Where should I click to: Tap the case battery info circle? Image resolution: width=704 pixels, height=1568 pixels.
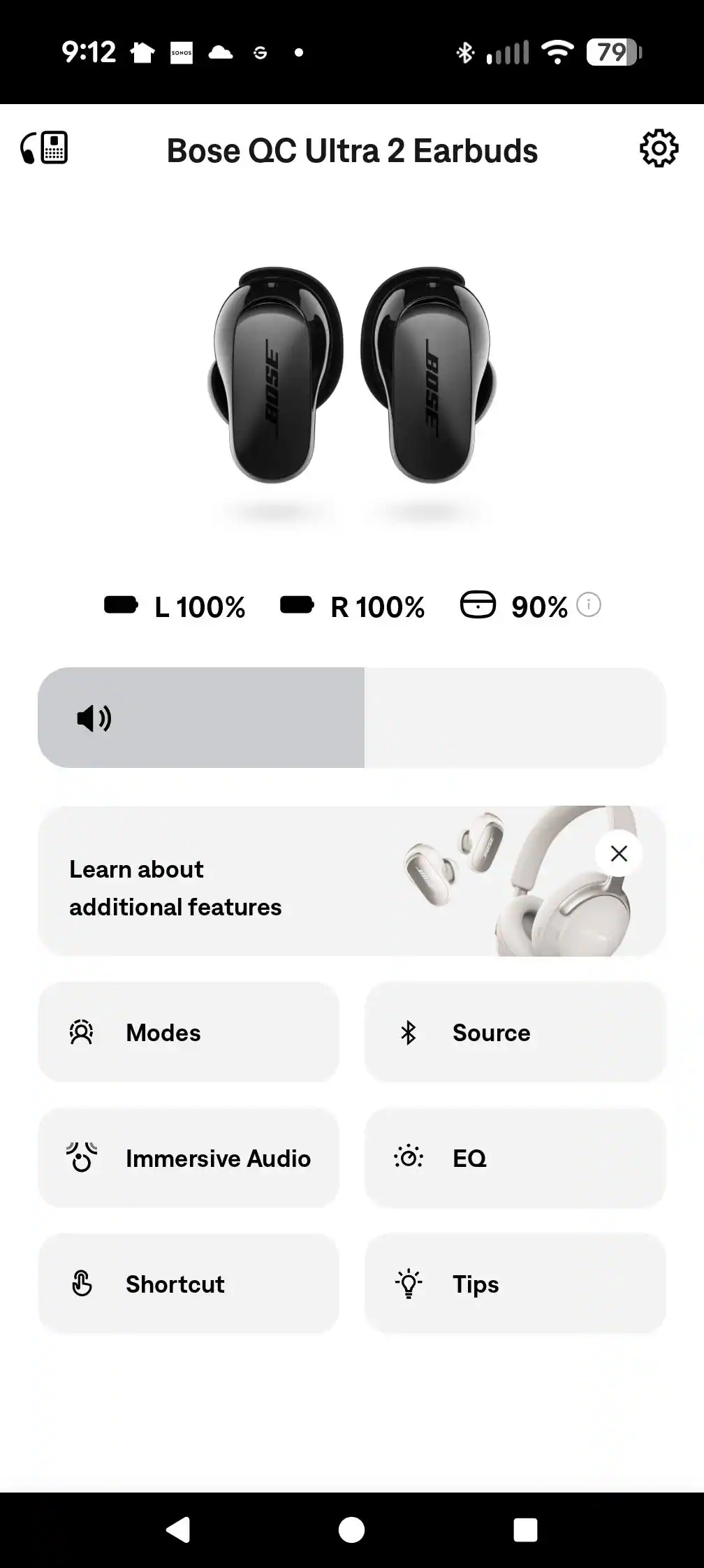(589, 605)
